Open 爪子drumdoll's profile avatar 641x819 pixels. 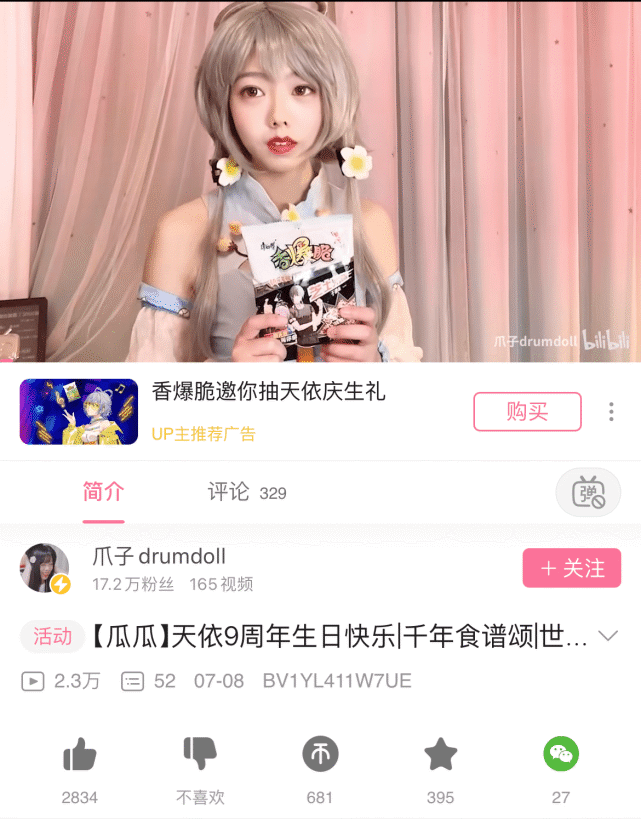(x=45, y=568)
